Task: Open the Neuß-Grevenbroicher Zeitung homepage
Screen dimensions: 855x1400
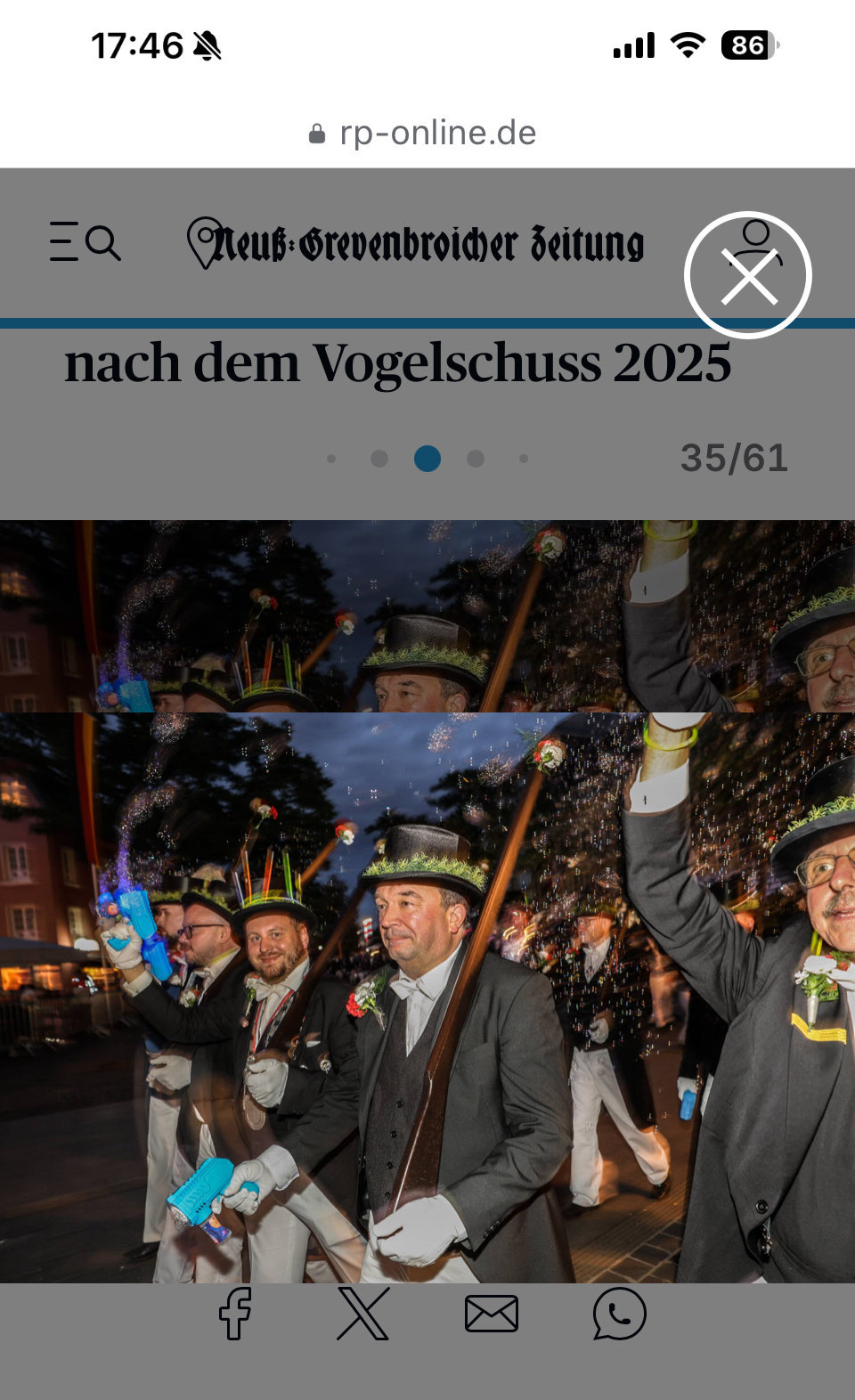Action: [417, 244]
